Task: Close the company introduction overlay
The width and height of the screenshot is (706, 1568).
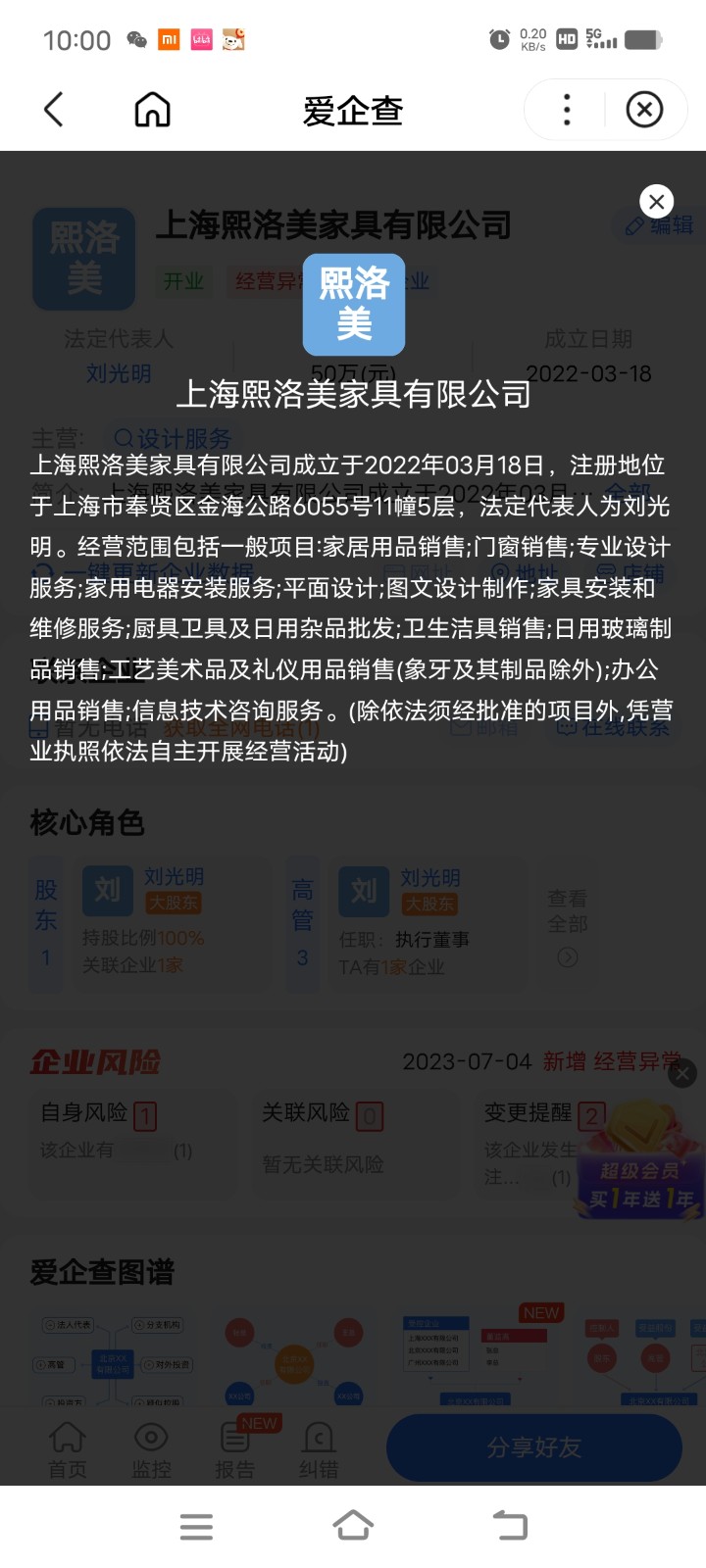Action: click(656, 202)
